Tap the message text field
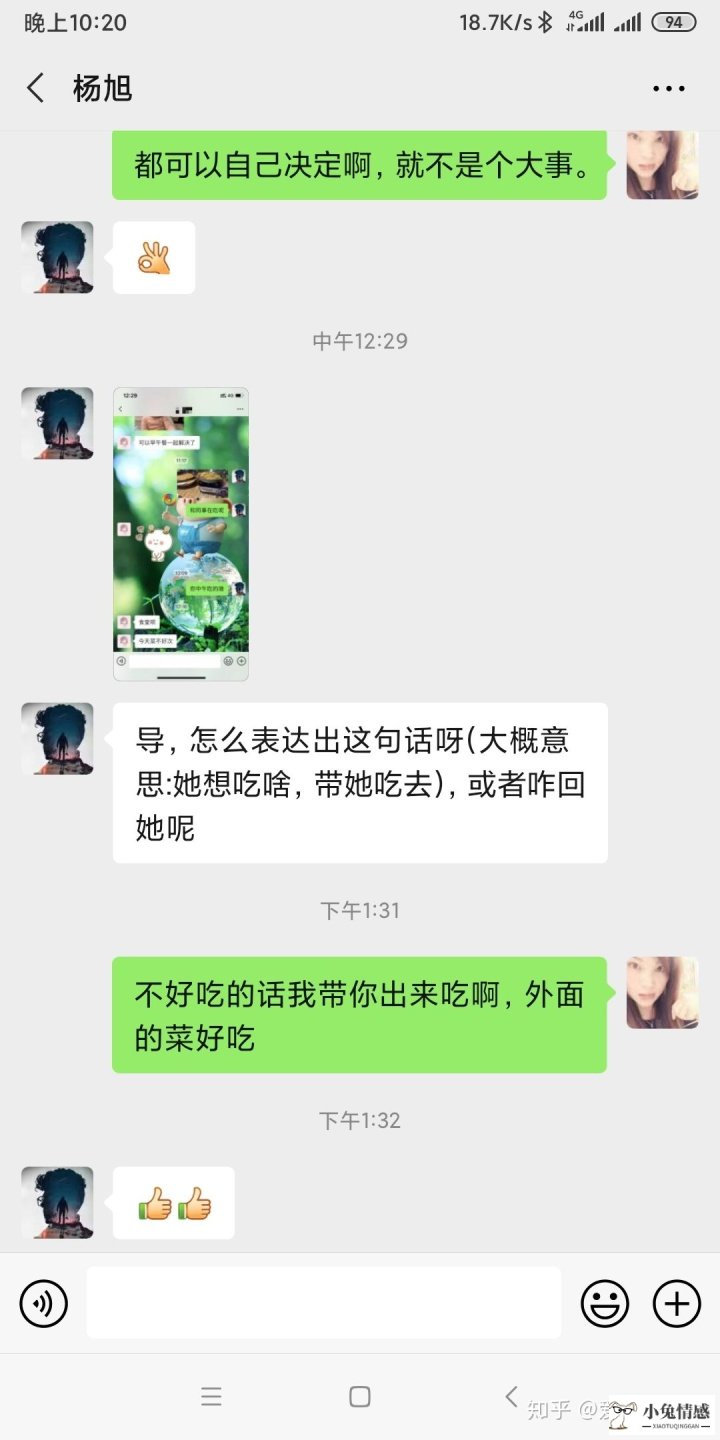 (x=324, y=1302)
